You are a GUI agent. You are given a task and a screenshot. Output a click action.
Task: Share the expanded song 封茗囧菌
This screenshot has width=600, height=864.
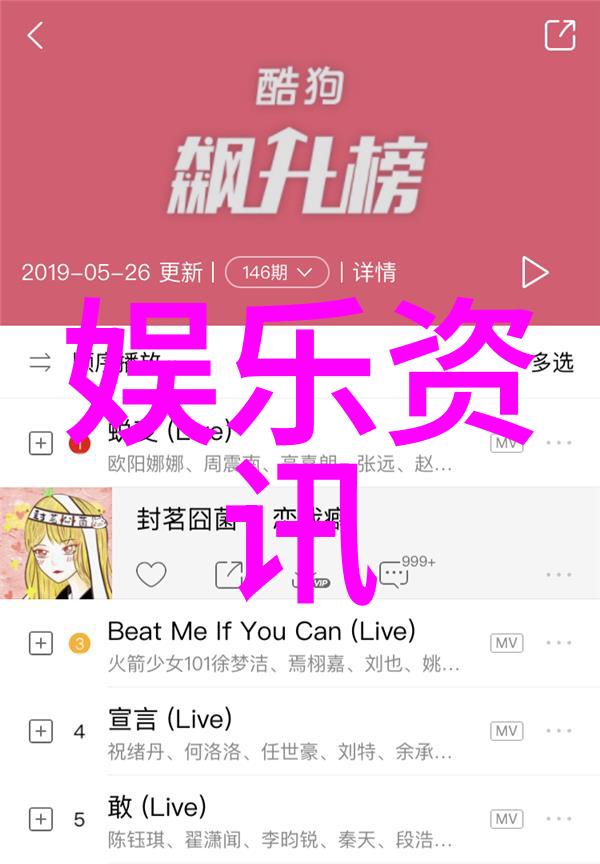coord(229,574)
